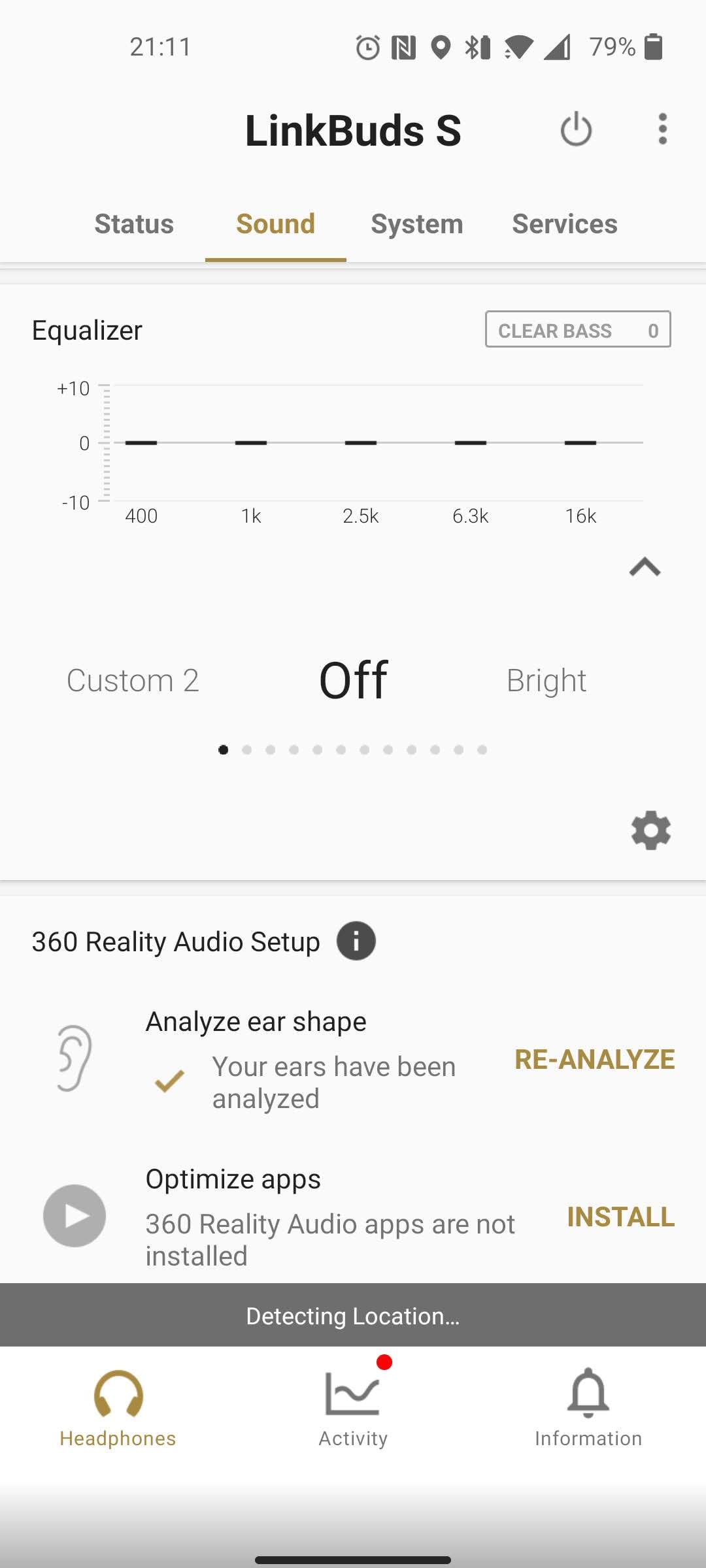The height and width of the screenshot is (1568, 706).
Task: Open the three-dot overflow menu
Action: click(x=662, y=129)
